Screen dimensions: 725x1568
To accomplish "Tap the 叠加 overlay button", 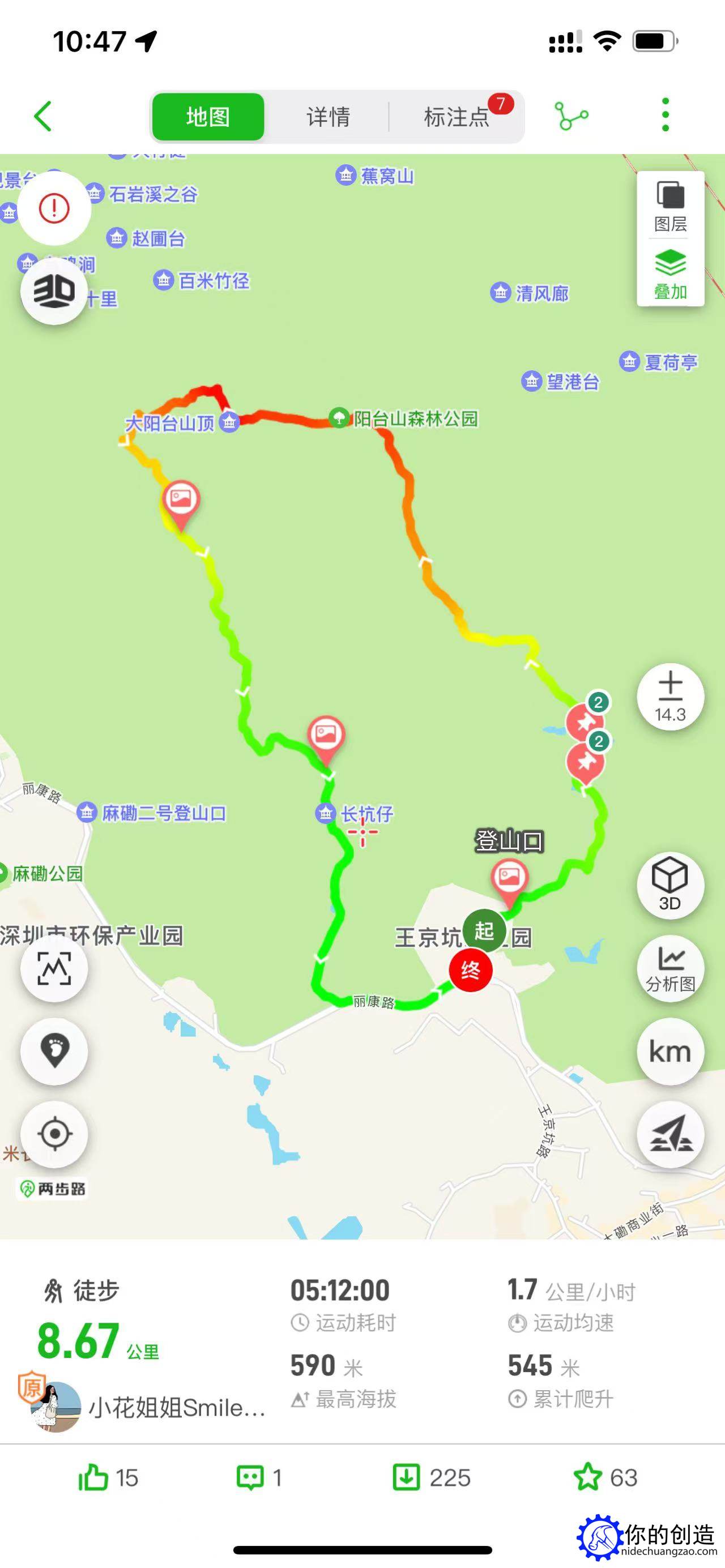I will (x=670, y=274).
